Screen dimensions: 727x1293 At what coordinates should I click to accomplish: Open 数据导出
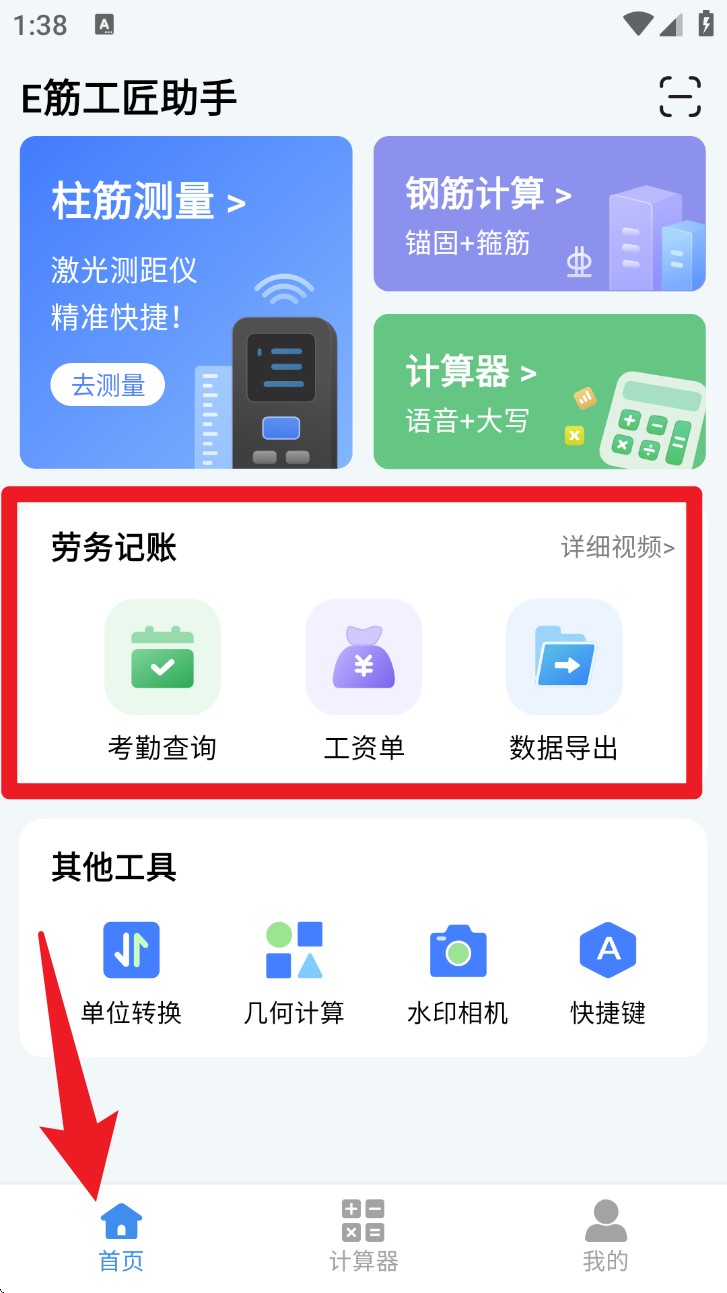point(564,680)
